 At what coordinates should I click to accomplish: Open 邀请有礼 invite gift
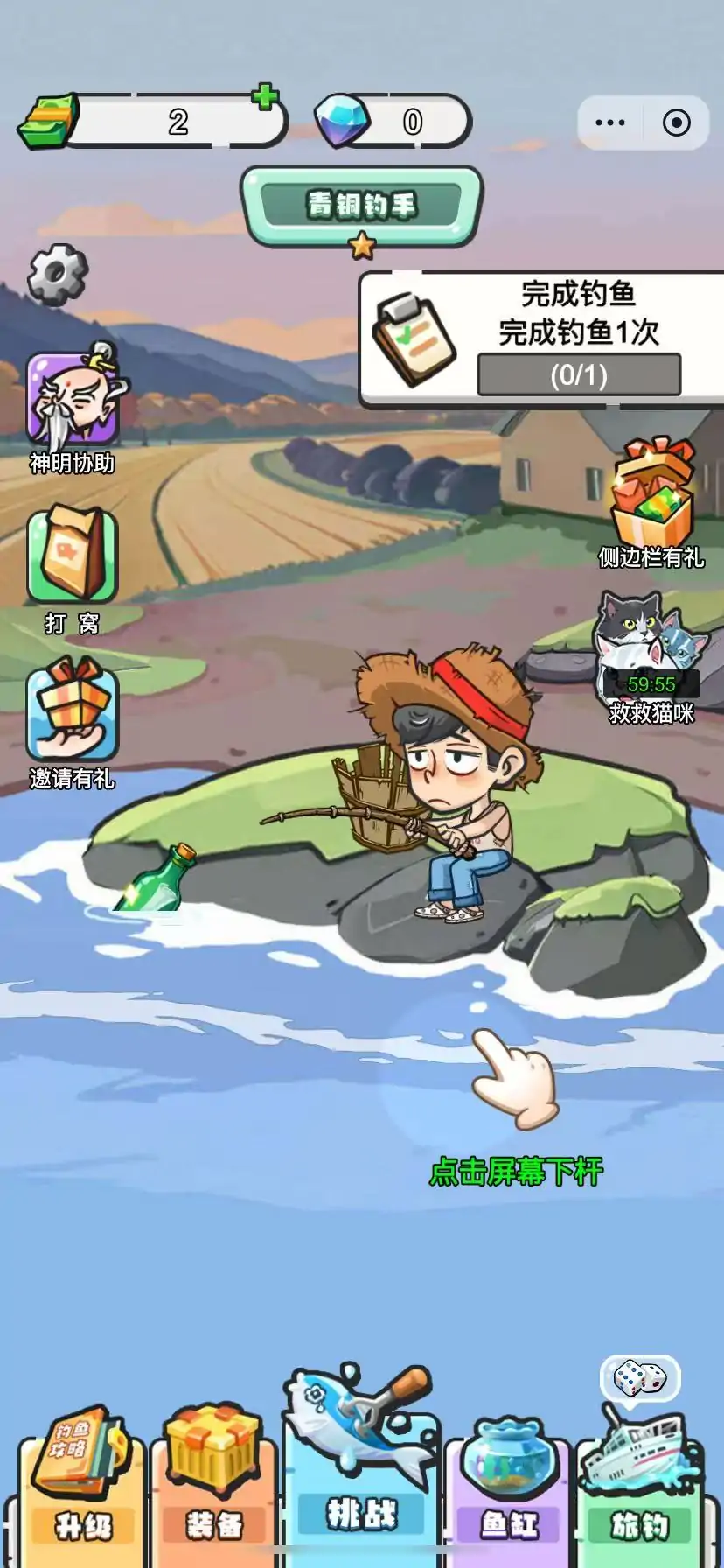click(x=72, y=713)
